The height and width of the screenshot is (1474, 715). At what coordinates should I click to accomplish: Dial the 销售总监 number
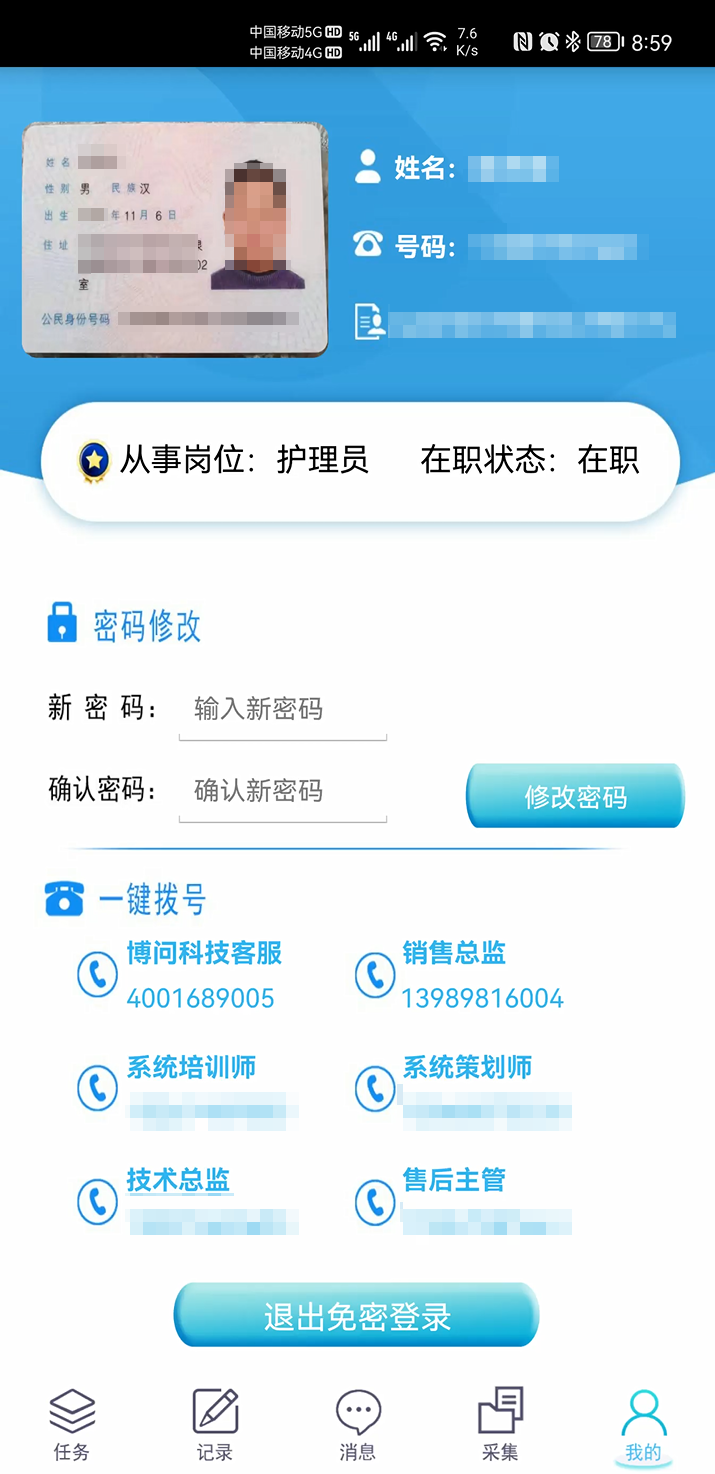[375, 975]
